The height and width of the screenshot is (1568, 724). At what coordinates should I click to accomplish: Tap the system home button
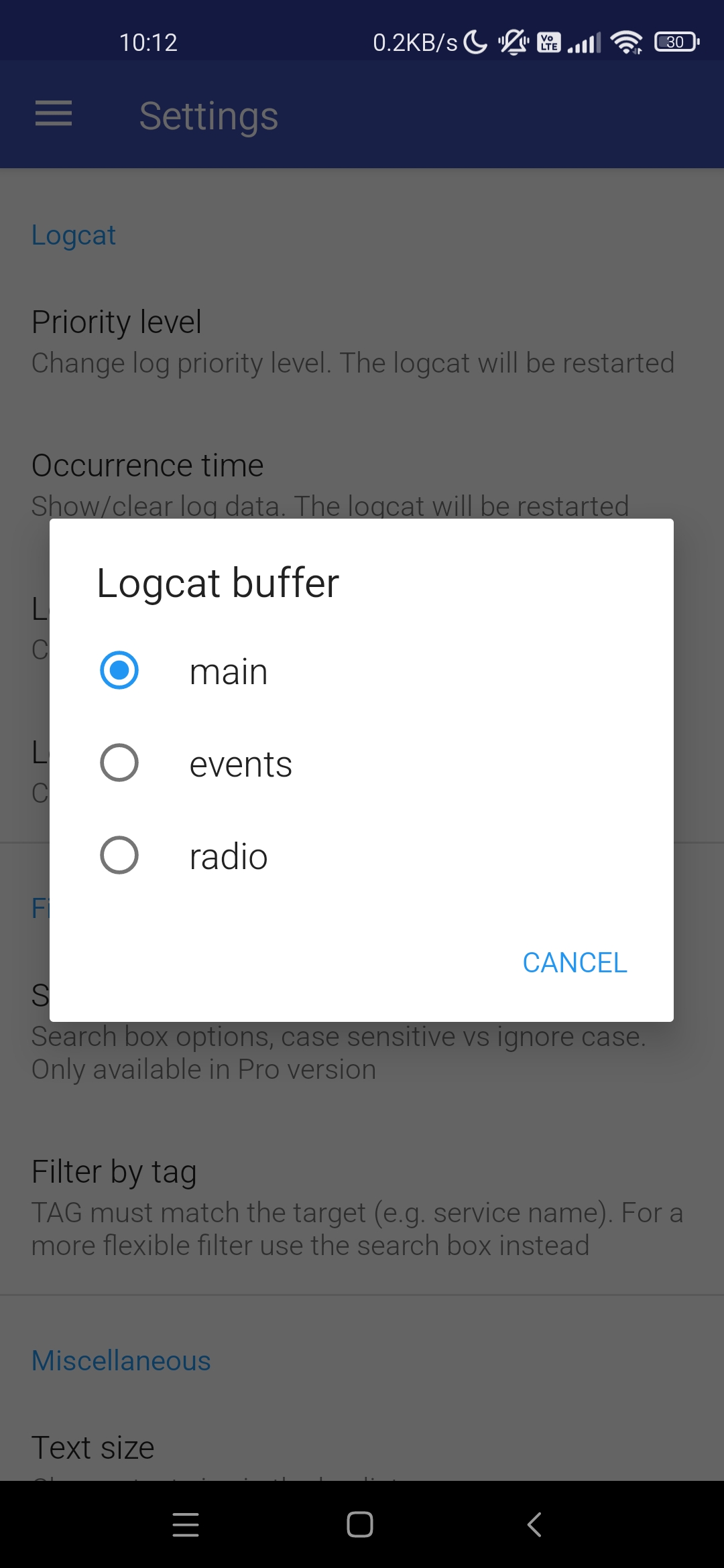pyautogui.click(x=360, y=1524)
